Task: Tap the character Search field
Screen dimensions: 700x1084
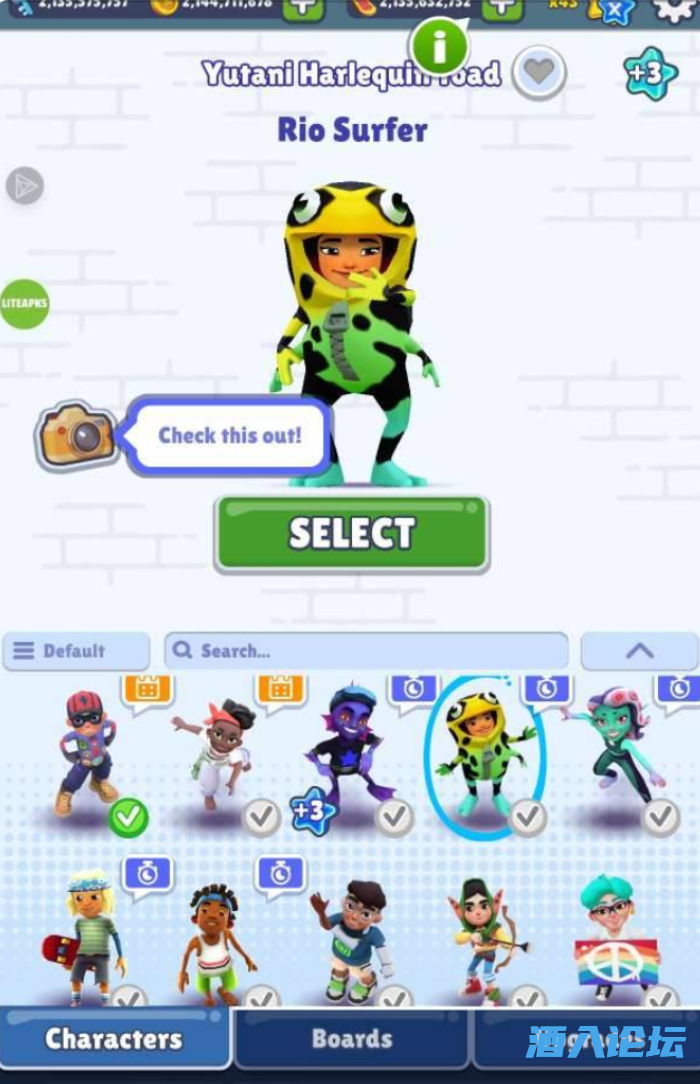Action: [x=365, y=651]
